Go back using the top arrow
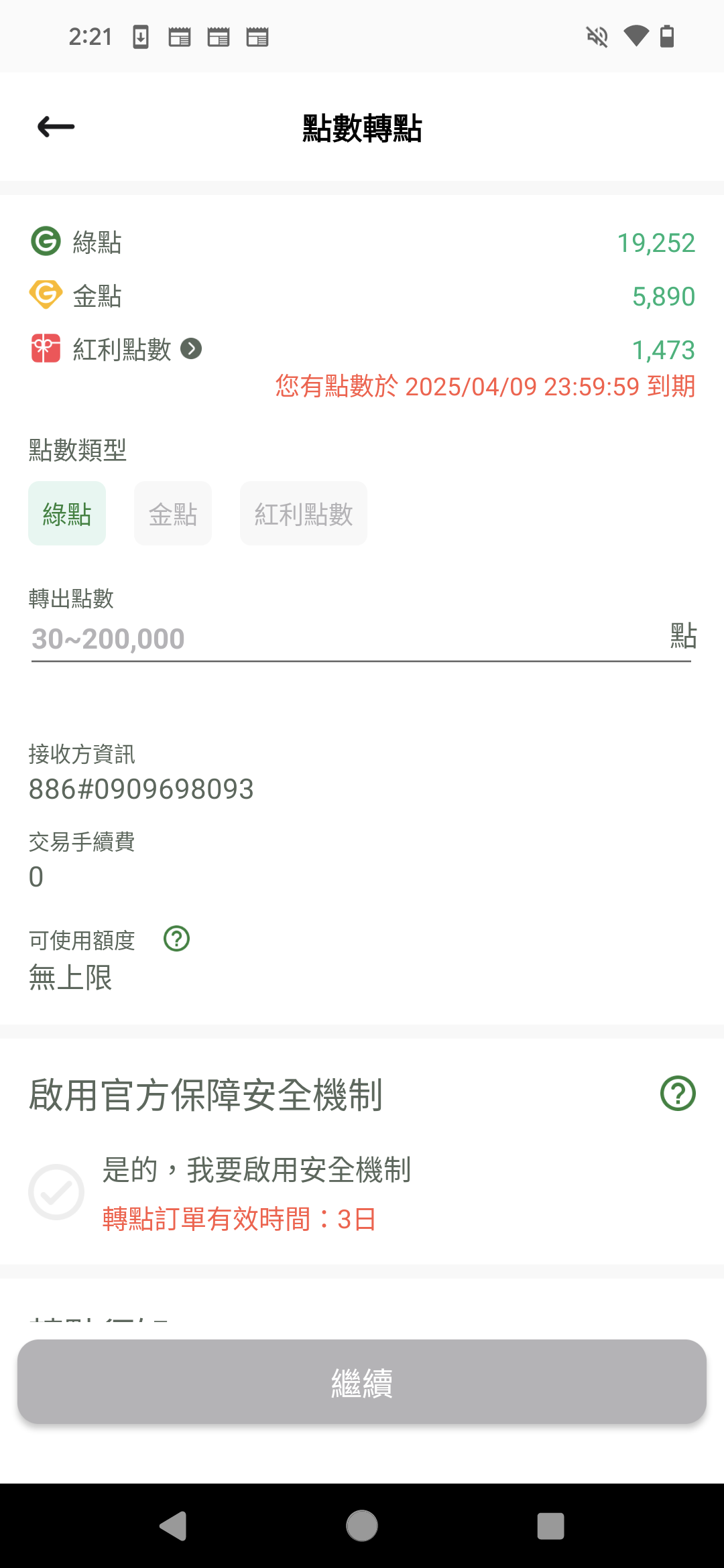This screenshot has width=724, height=1568. [x=56, y=127]
